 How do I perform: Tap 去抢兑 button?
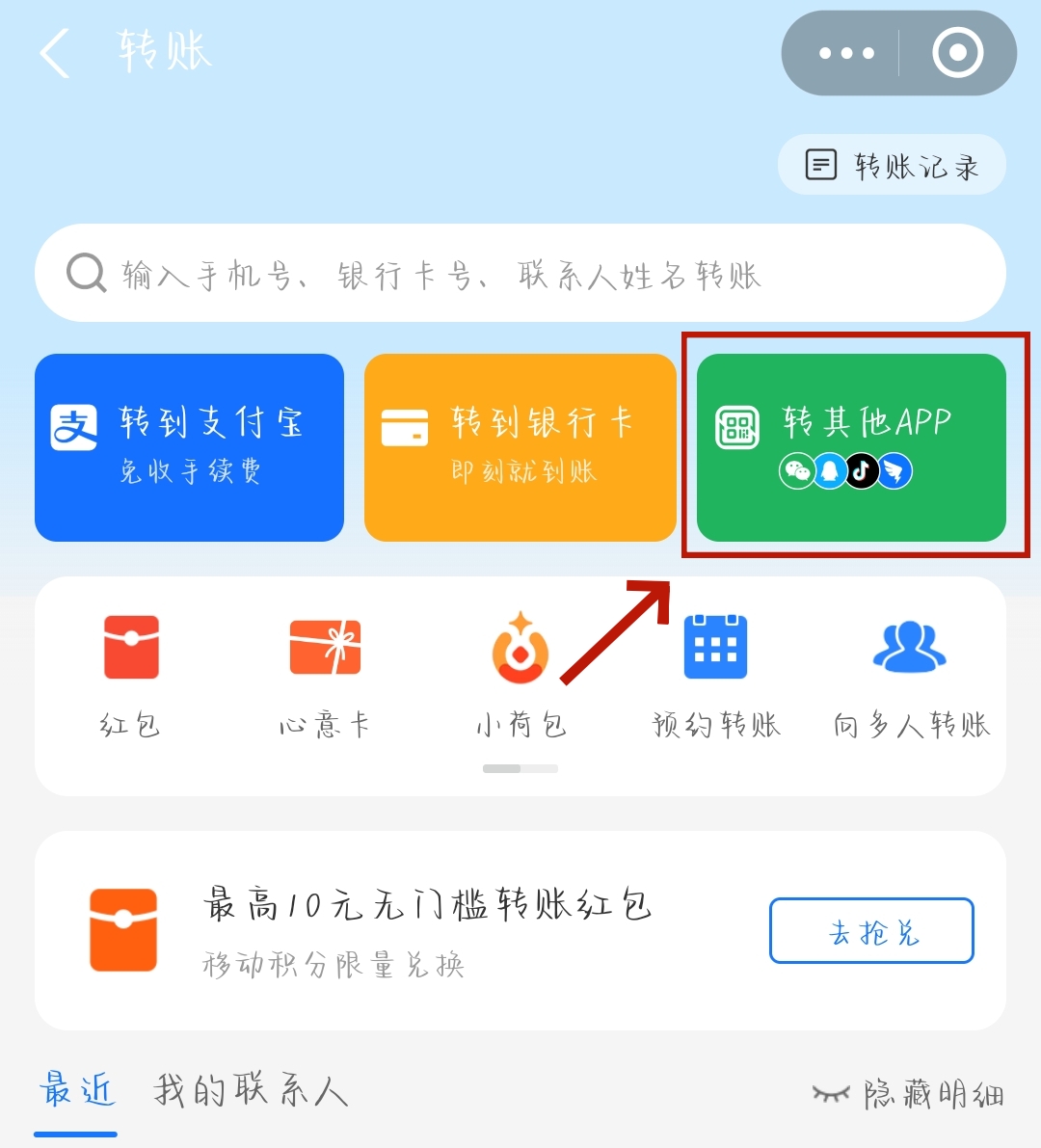[871, 931]
